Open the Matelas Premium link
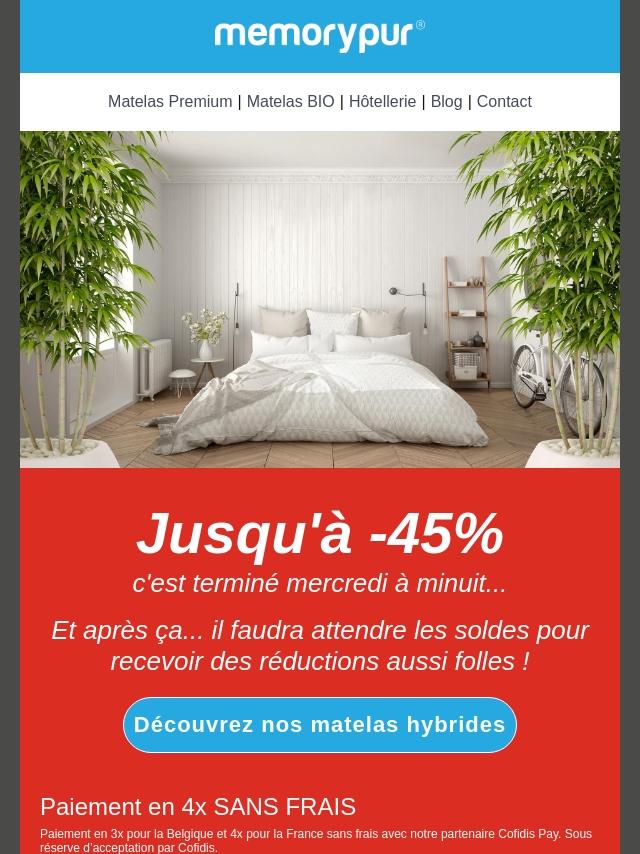This screenshot has height=854, width=640. (170, 102)
